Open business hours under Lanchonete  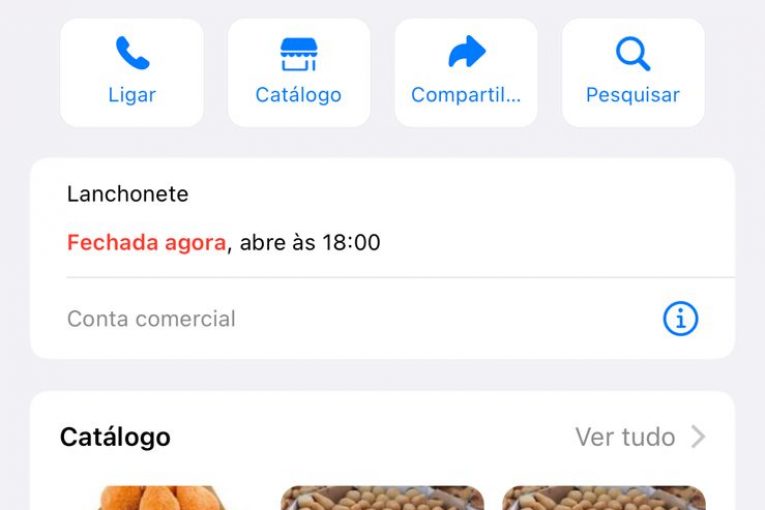[223, 242]
